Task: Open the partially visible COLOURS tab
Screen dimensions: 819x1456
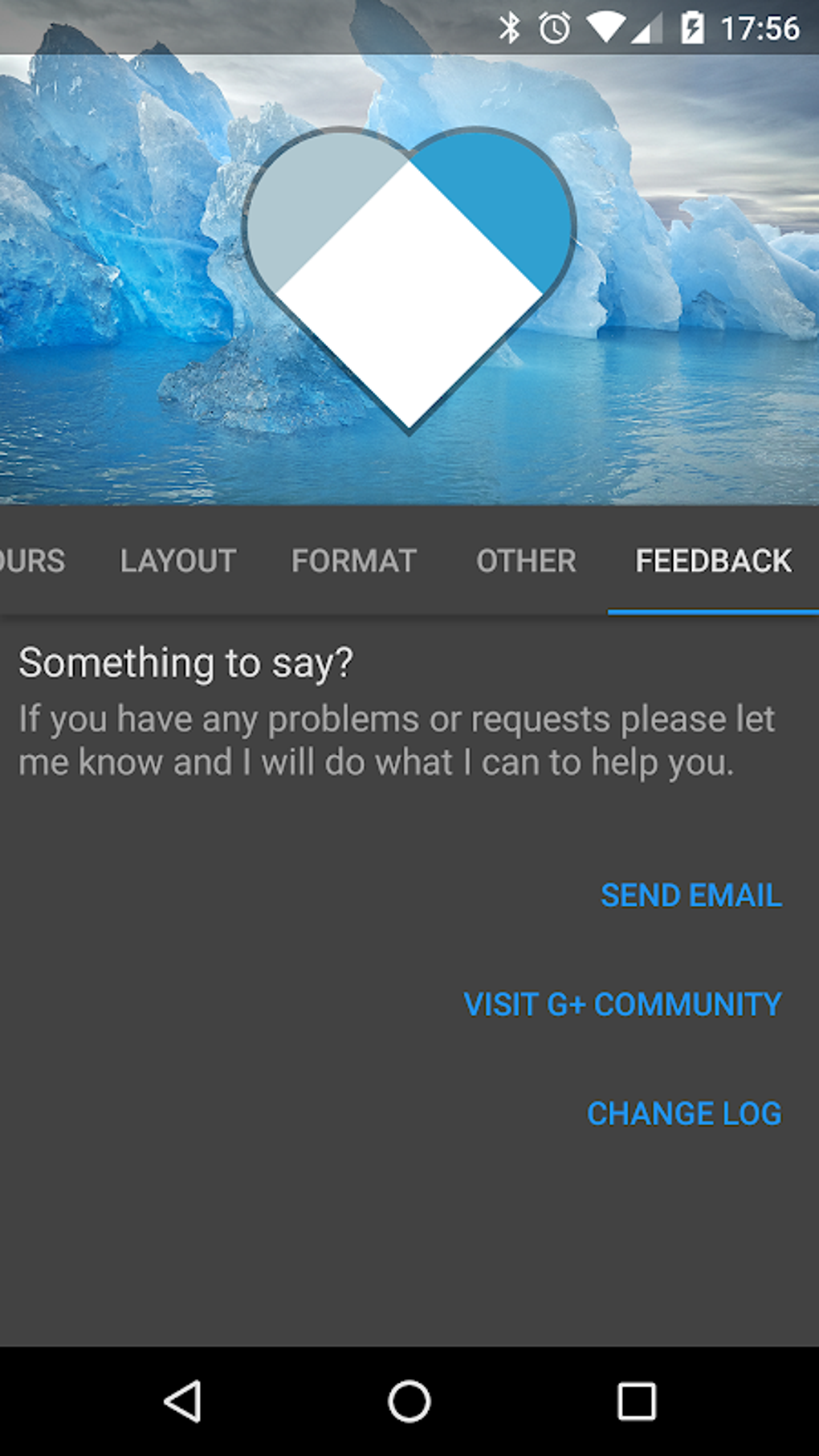Action: [32, 561]
